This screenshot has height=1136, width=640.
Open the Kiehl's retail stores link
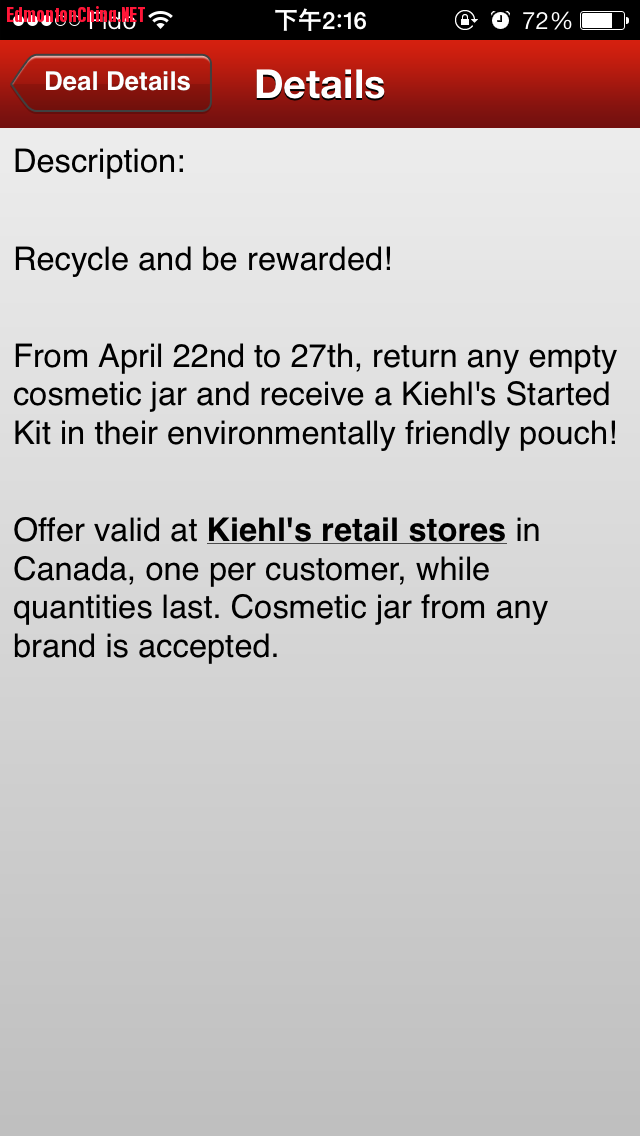[356, 530]
